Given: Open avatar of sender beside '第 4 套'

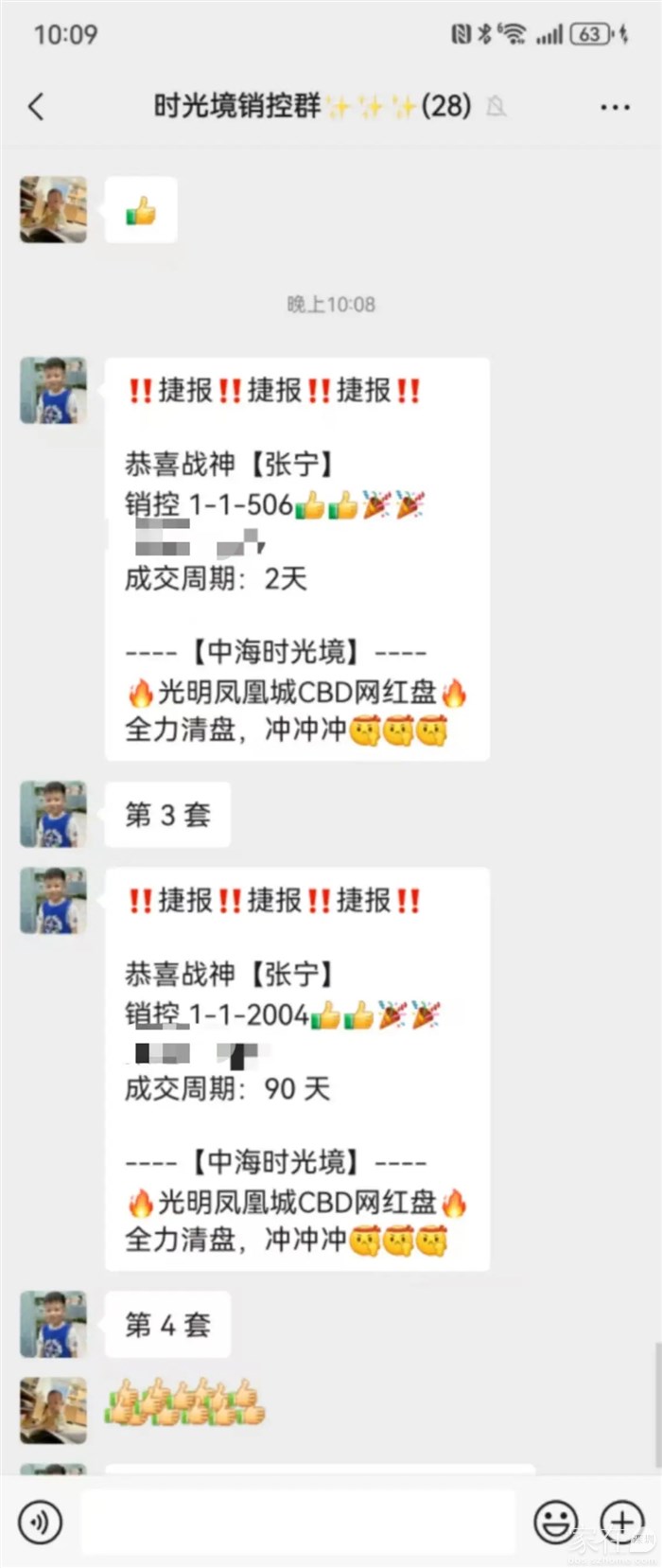Looking at the screenshot, I should 54,1324.
